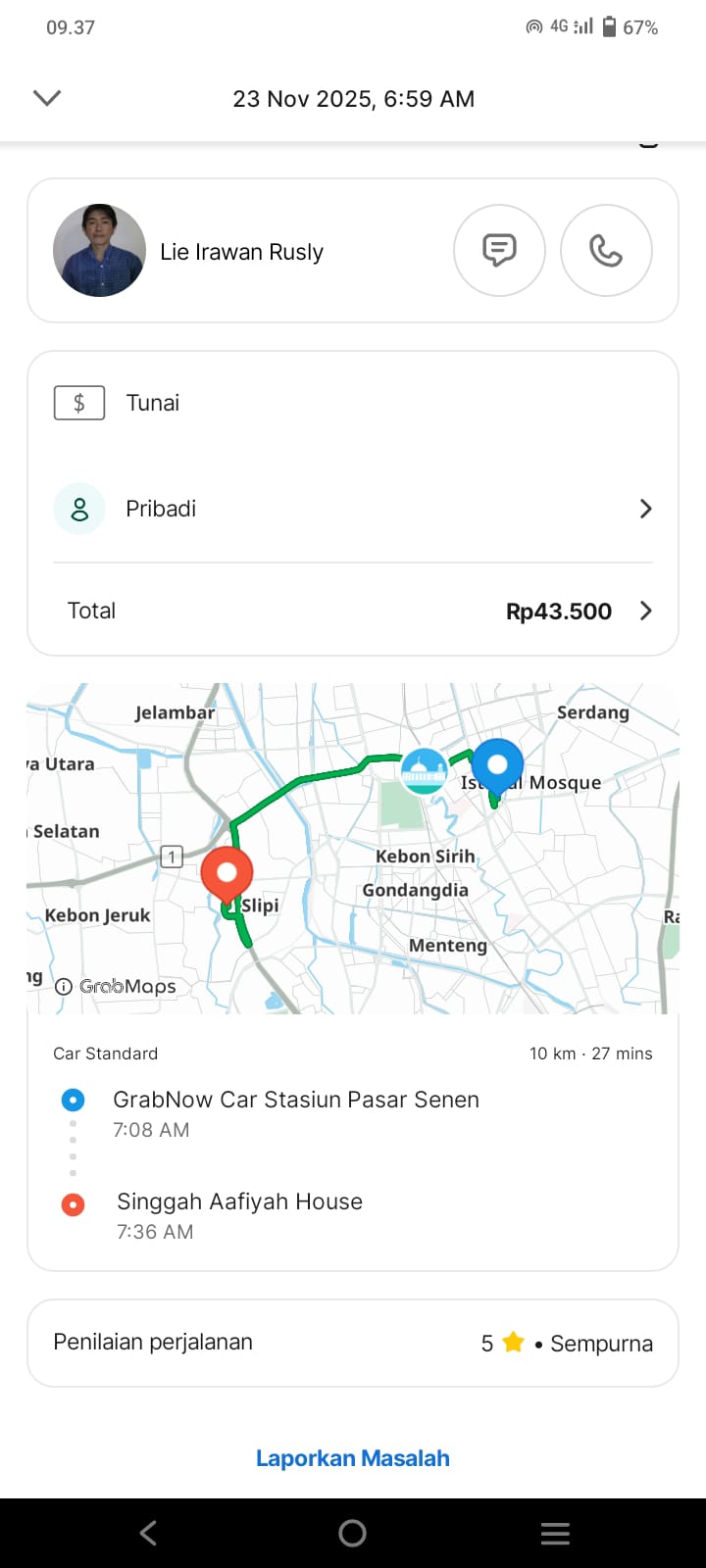
Task: Go back using the system back button
Action: 149,1533
